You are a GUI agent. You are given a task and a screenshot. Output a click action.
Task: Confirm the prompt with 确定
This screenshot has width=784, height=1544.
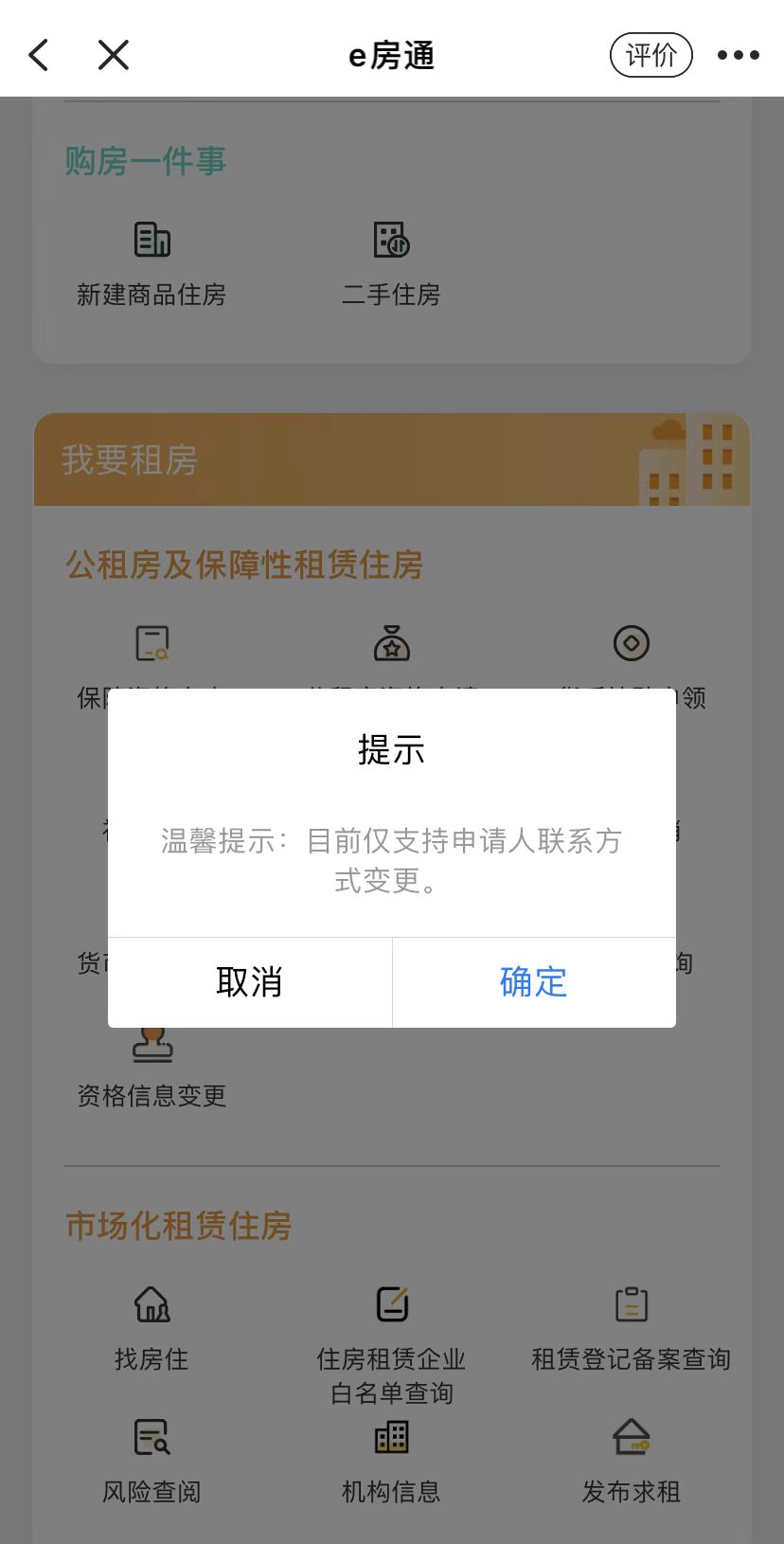coord(534,982)
